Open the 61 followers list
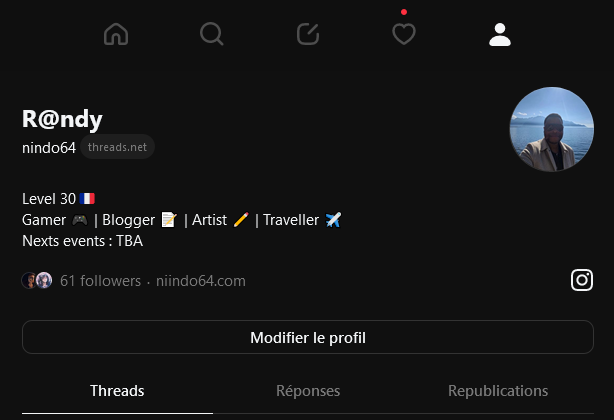The image size is (614, 420). [100, 281]
